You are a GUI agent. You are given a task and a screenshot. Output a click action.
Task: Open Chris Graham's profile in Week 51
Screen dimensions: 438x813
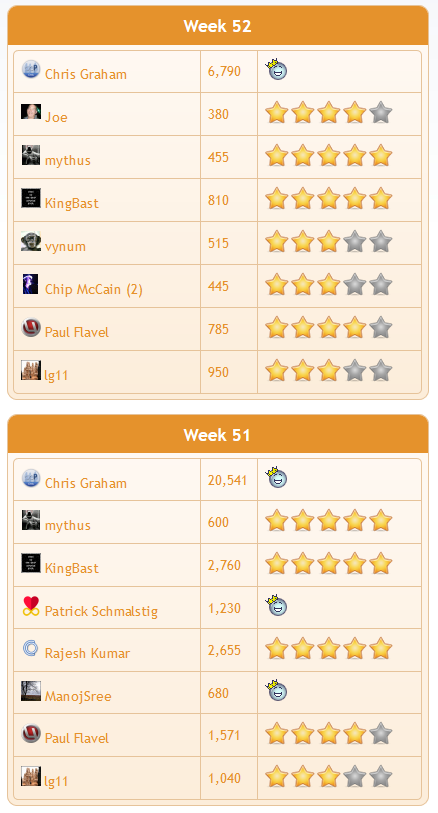86,483
